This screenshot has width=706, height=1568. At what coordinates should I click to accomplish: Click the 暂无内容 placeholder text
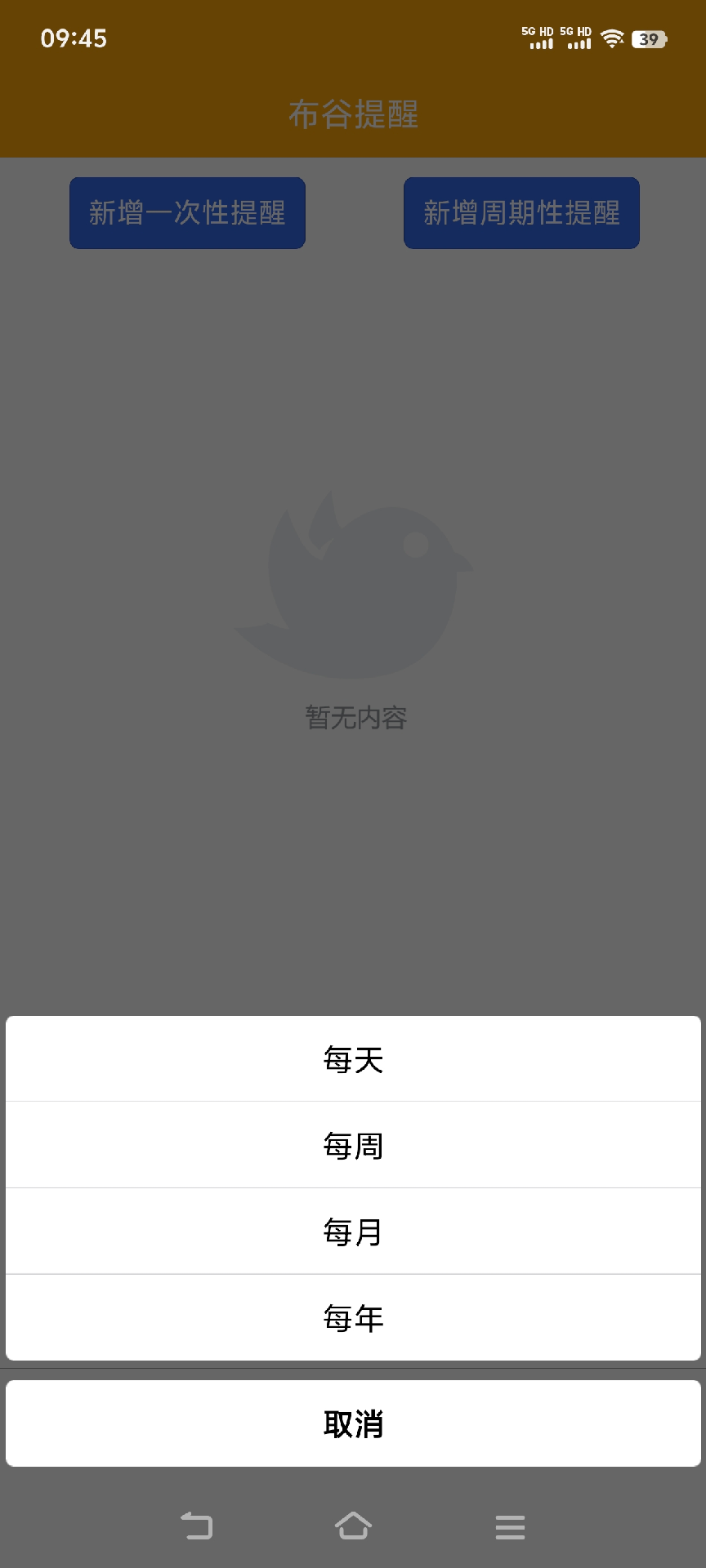353,718
